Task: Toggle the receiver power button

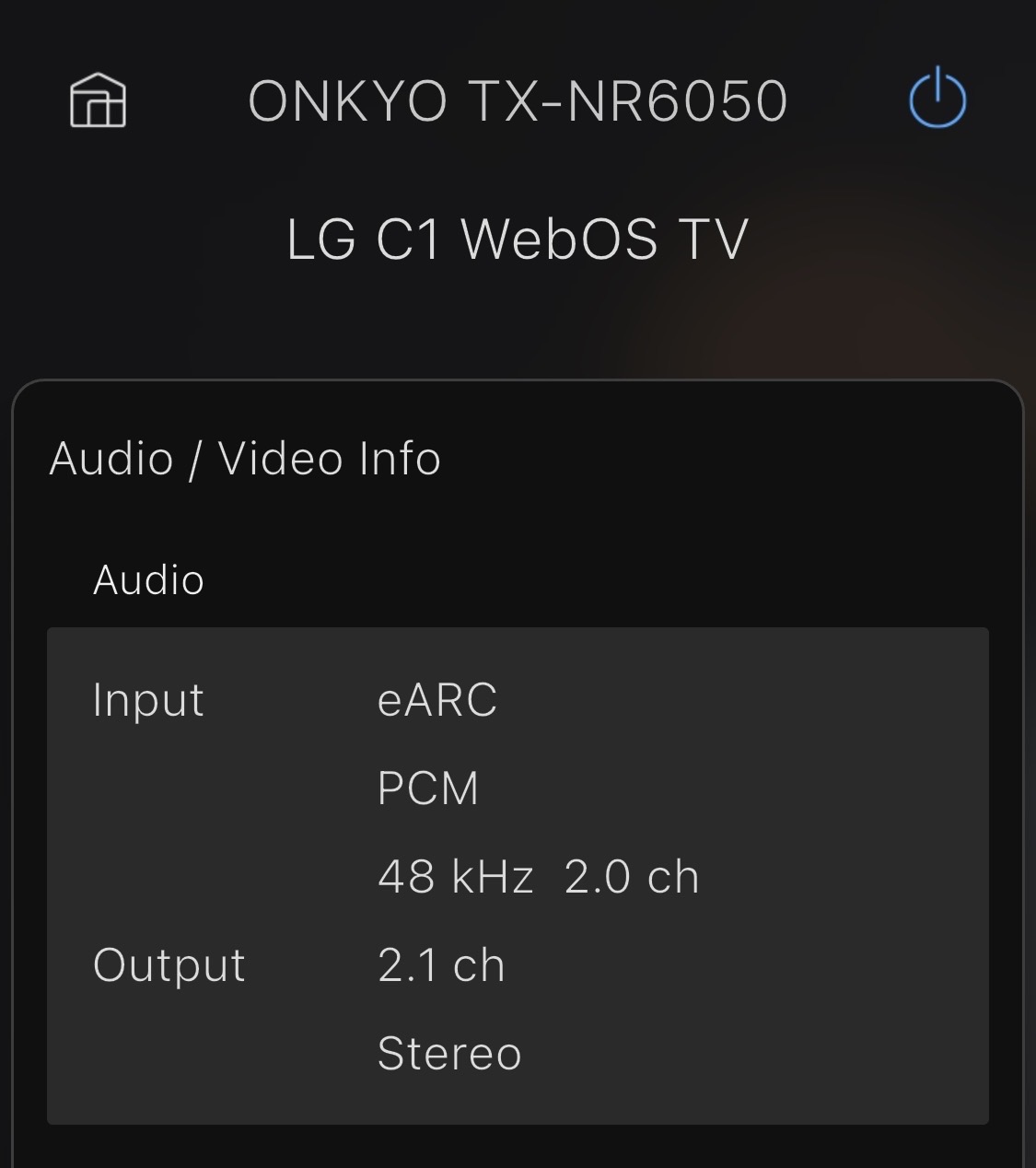Action: coord(937,99)
